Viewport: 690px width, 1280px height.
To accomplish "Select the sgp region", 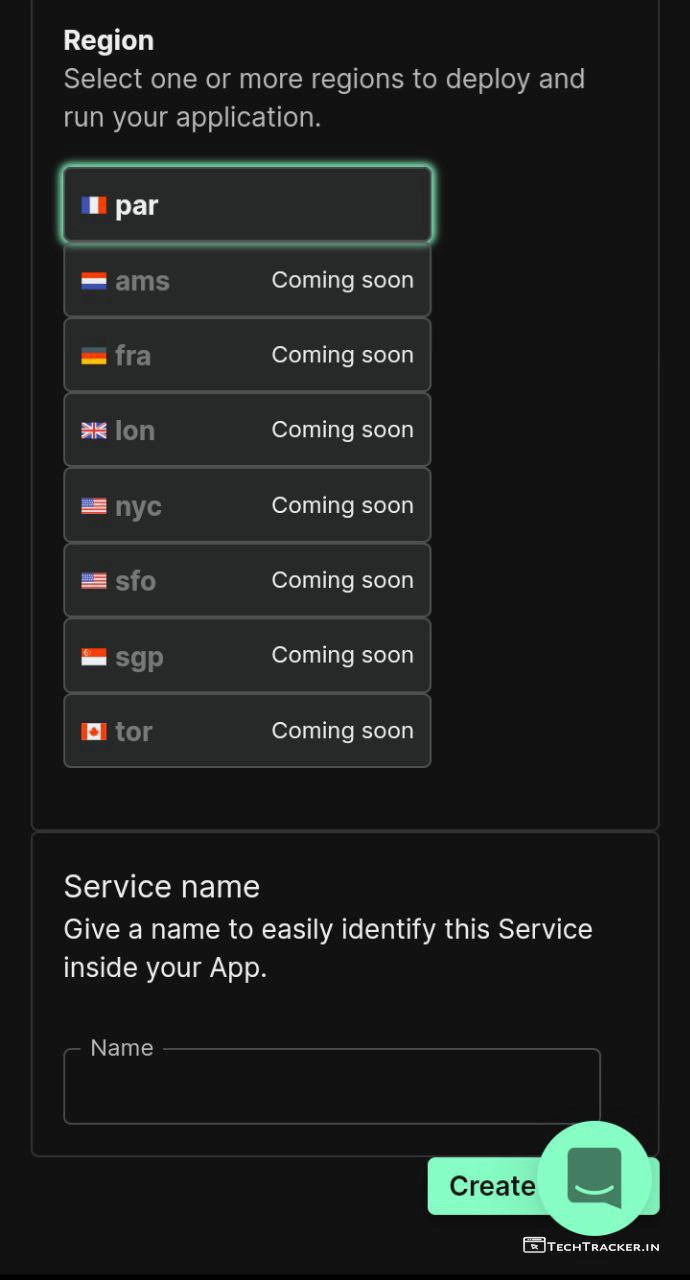I will [x=247, y=656].
